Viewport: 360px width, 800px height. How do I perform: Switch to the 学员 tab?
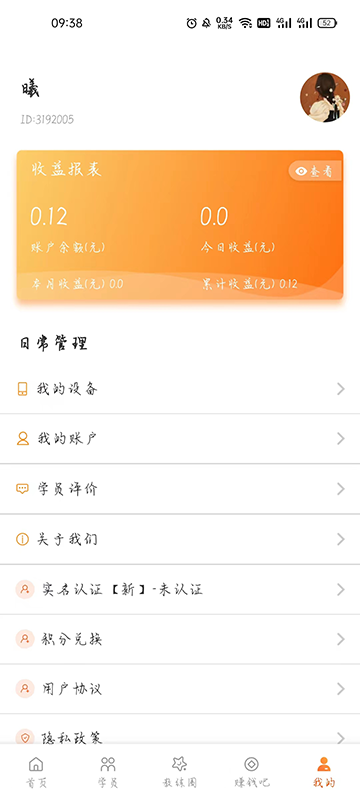point(108,772)
